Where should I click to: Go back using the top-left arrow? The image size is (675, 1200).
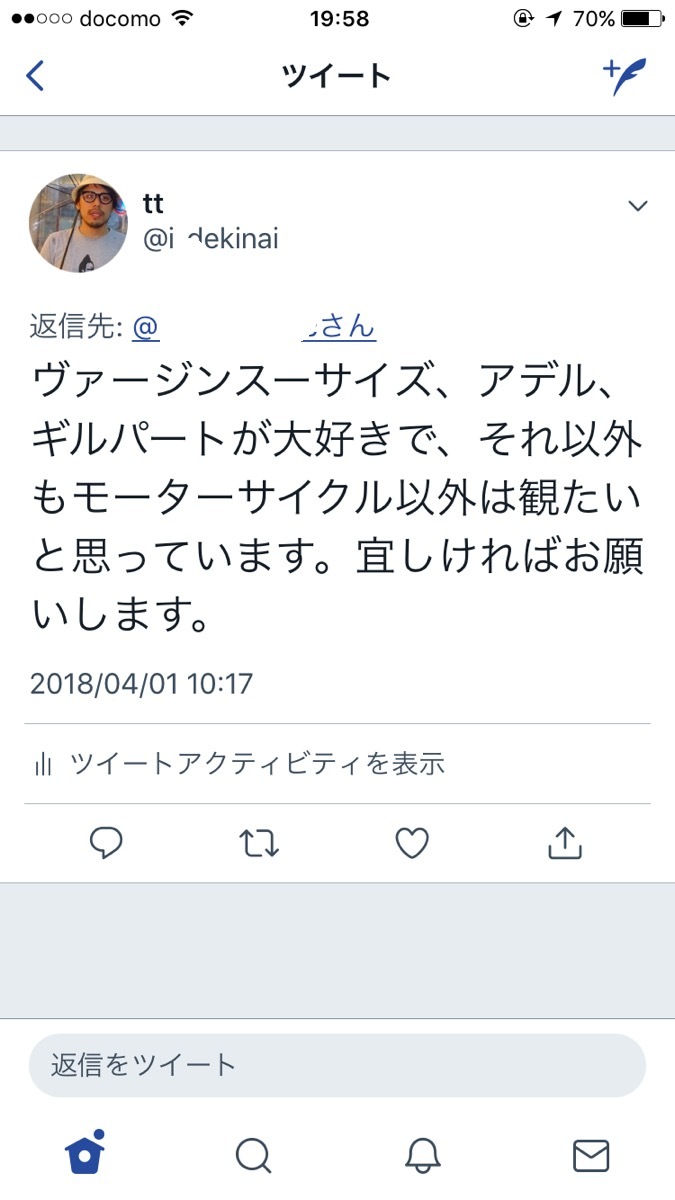pos(35,76)
